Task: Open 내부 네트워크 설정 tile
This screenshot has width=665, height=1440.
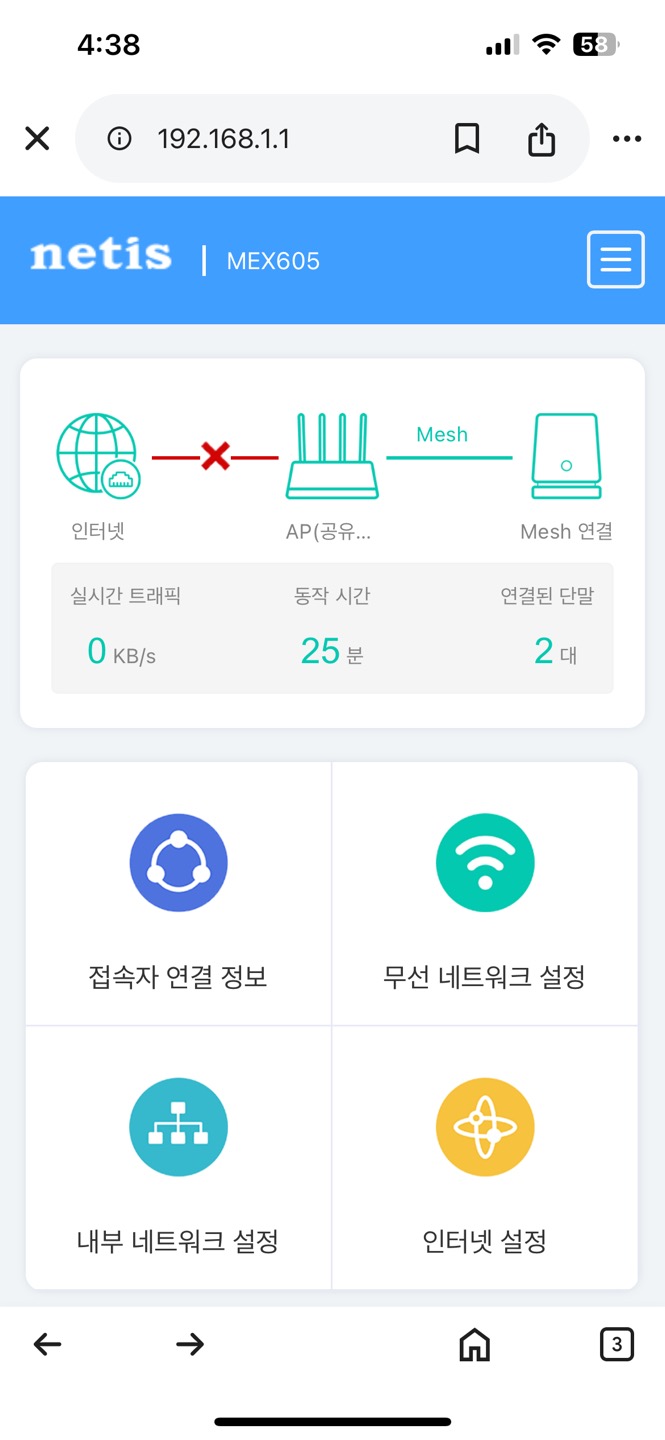Action: [178, 1158]
